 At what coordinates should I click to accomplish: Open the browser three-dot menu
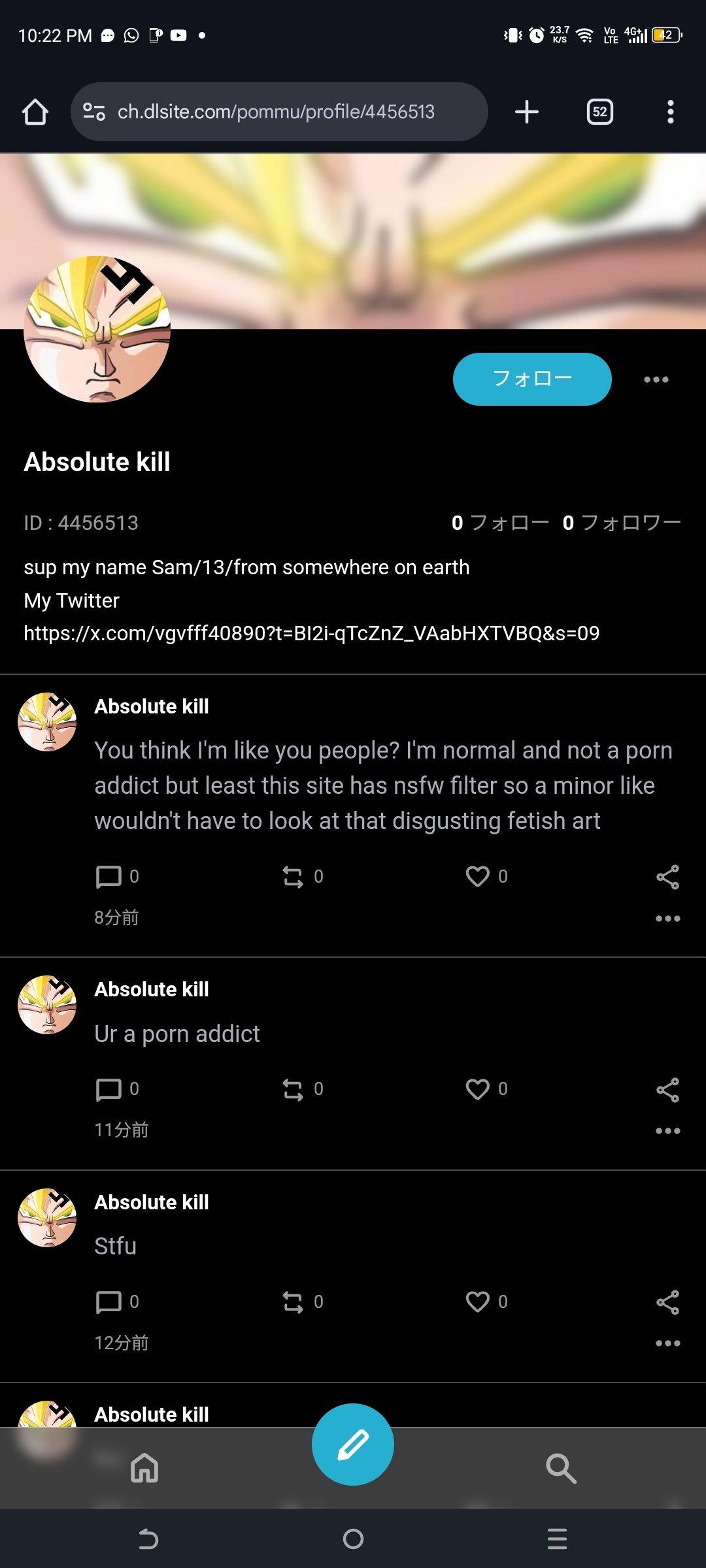point(670,112)
